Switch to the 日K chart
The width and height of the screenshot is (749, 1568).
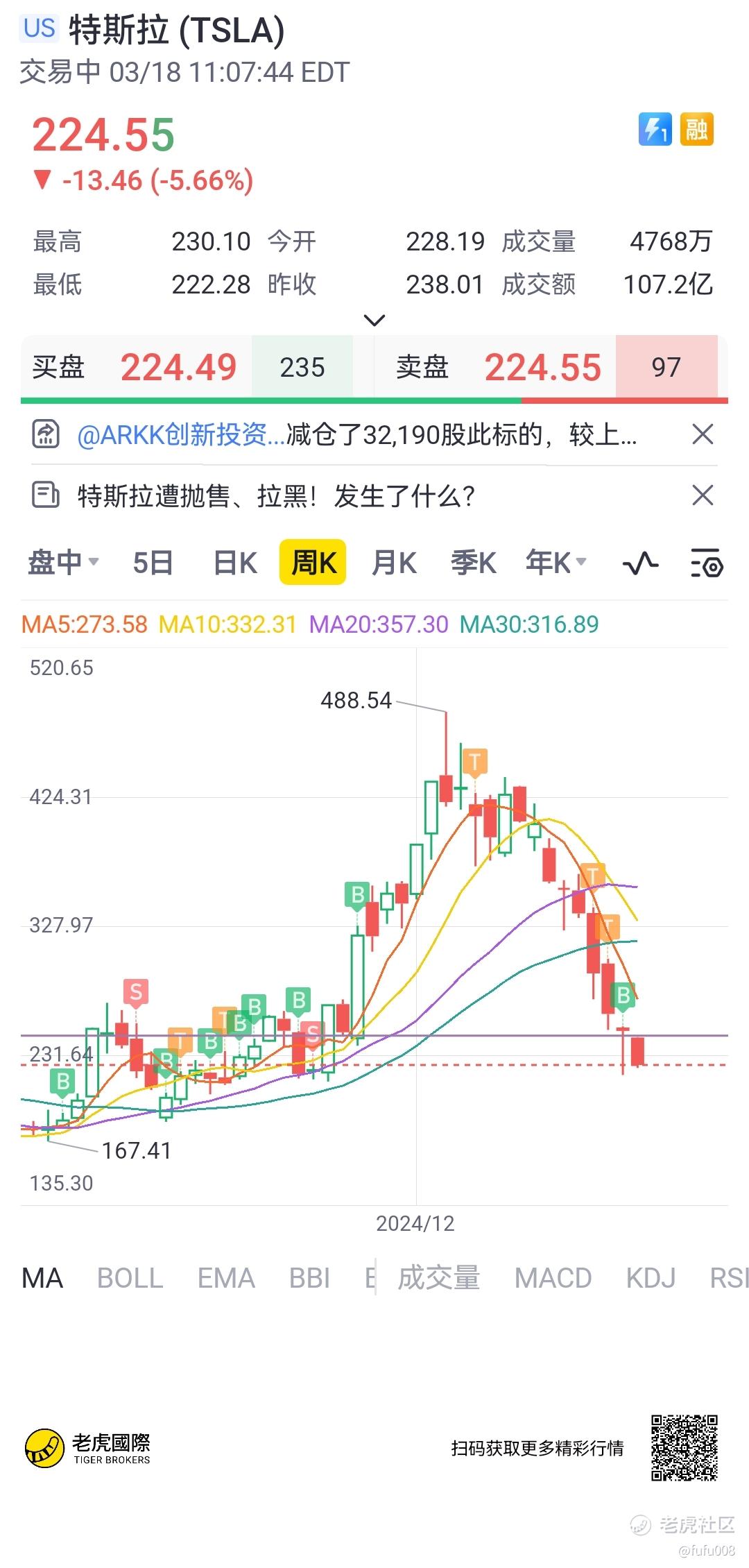(235, 562)
